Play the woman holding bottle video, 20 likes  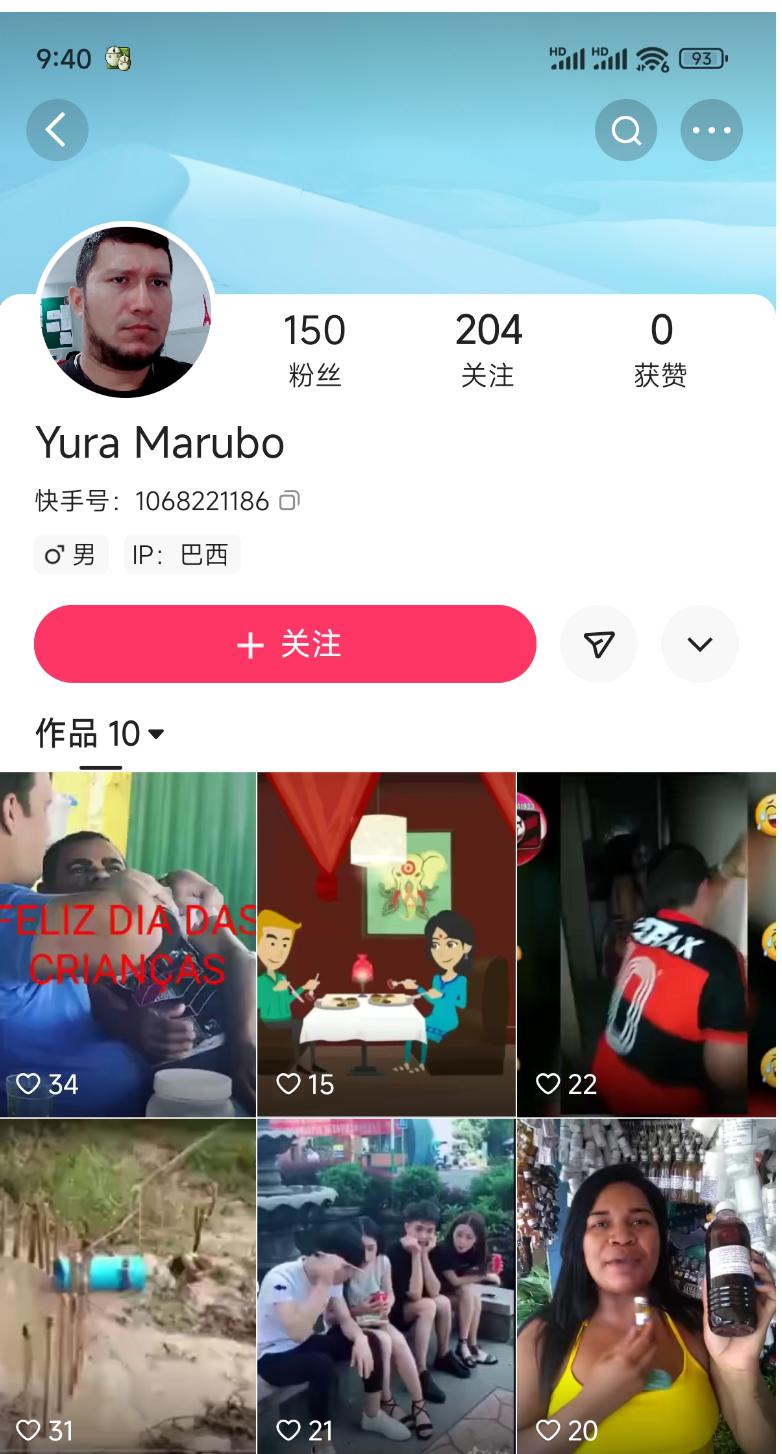(x=646, y=1285)
